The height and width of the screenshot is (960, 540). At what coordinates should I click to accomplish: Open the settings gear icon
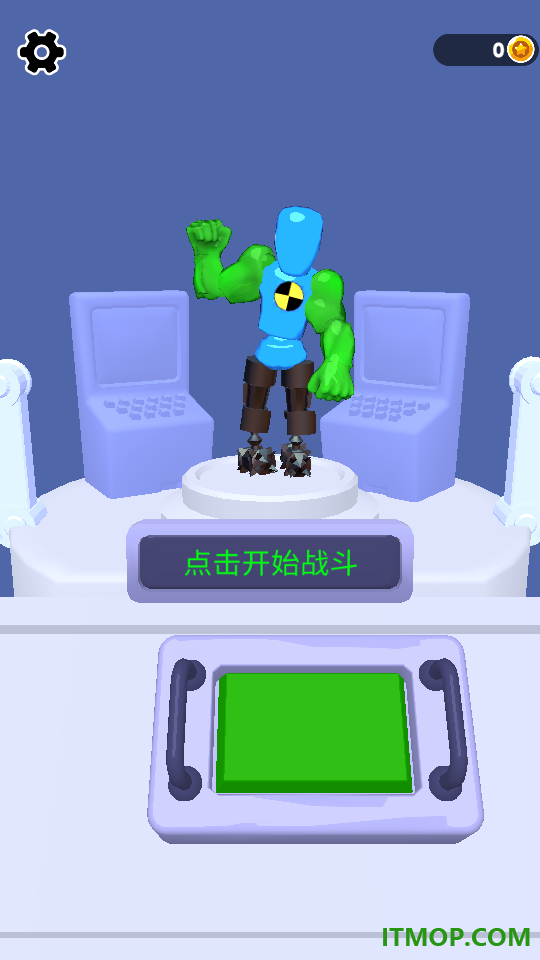(x=42, y=52)
